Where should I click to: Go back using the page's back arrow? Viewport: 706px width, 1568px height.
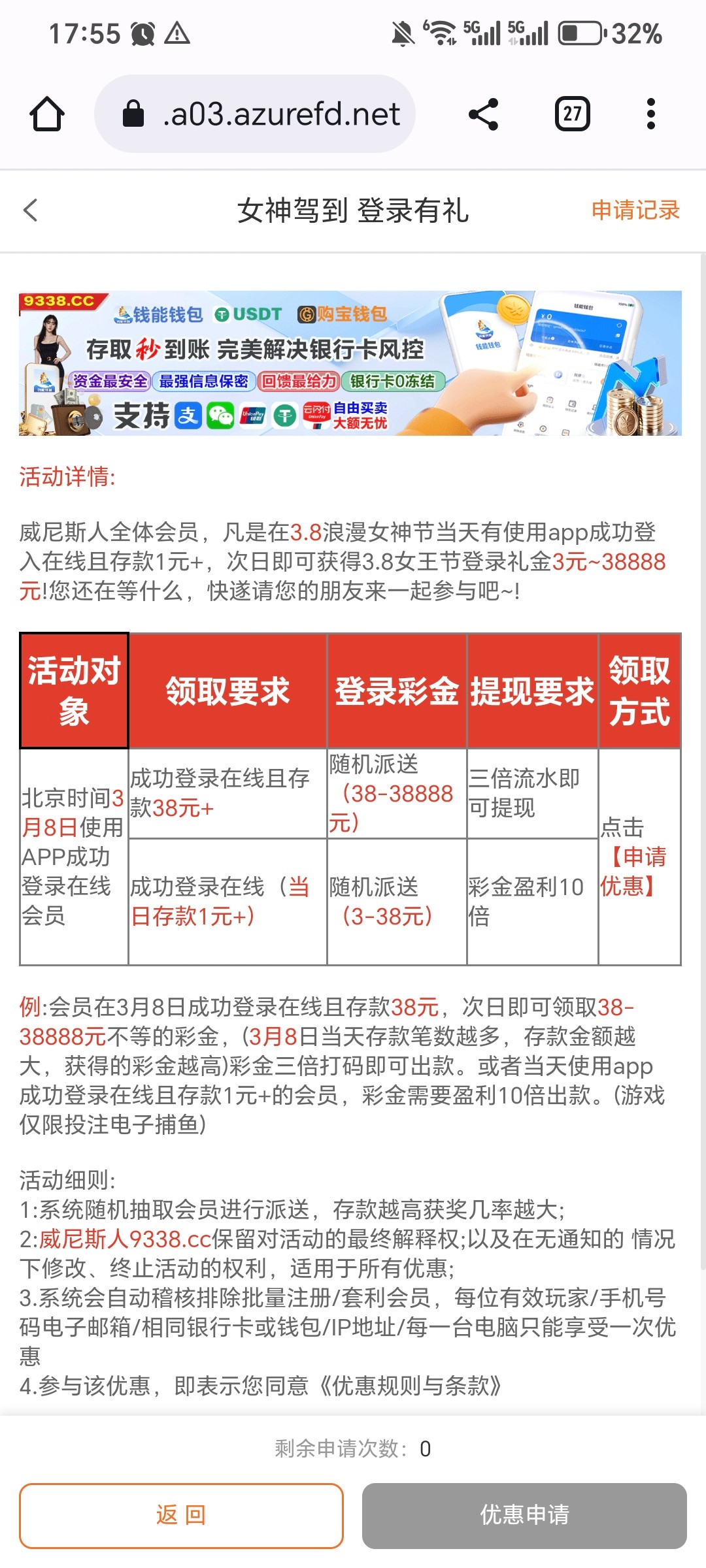tap(31, 210)
